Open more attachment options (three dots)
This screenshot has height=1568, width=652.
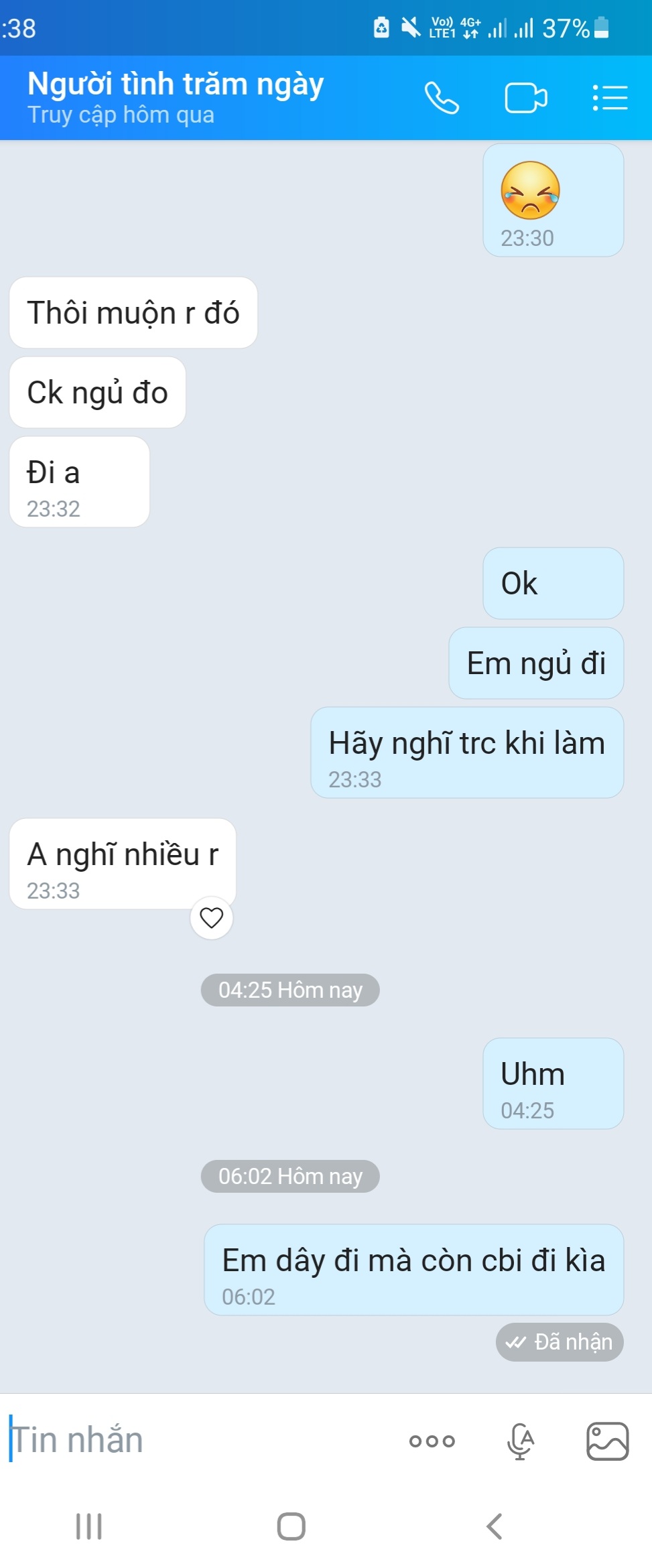point(432,1441)
